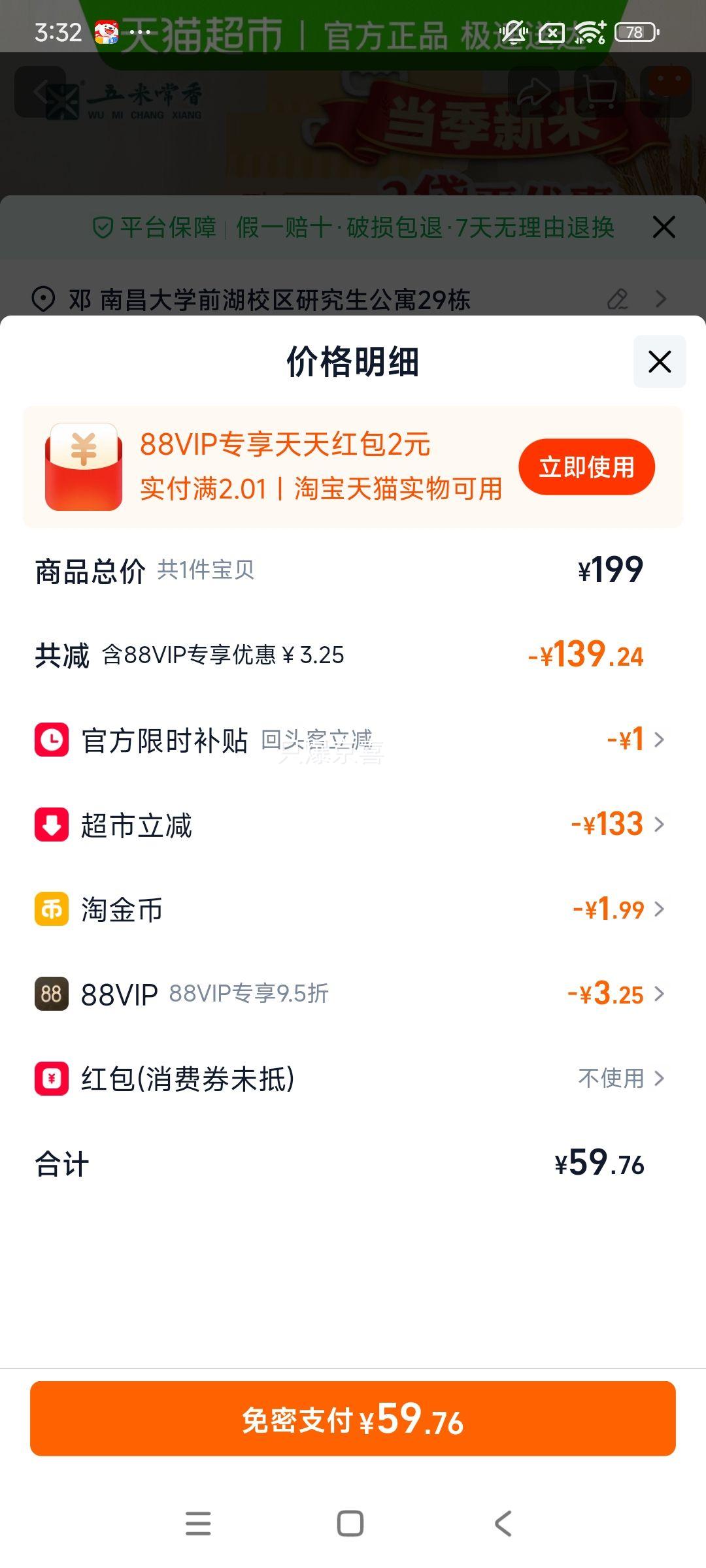Expand 官方限时补贴 details with its chevron
The height and width of the screenshot is (1568, 706).
[x=662, y=738]
